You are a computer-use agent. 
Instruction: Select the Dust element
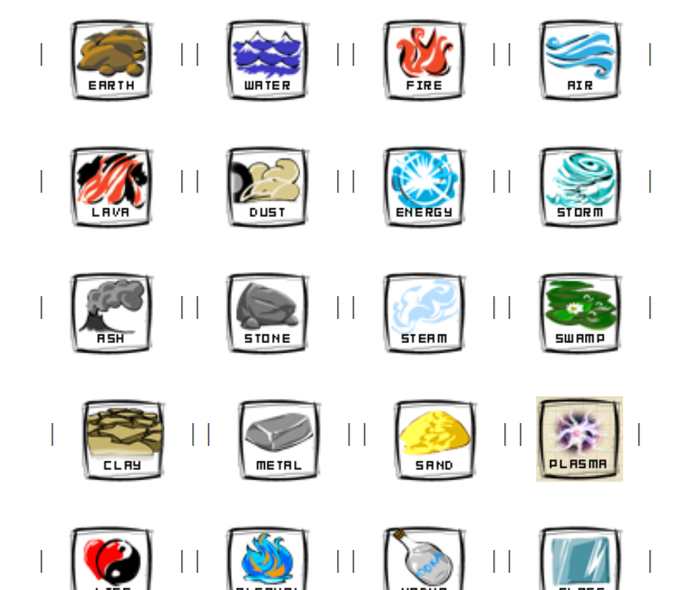pyautogui.click(x=267, y=187)
